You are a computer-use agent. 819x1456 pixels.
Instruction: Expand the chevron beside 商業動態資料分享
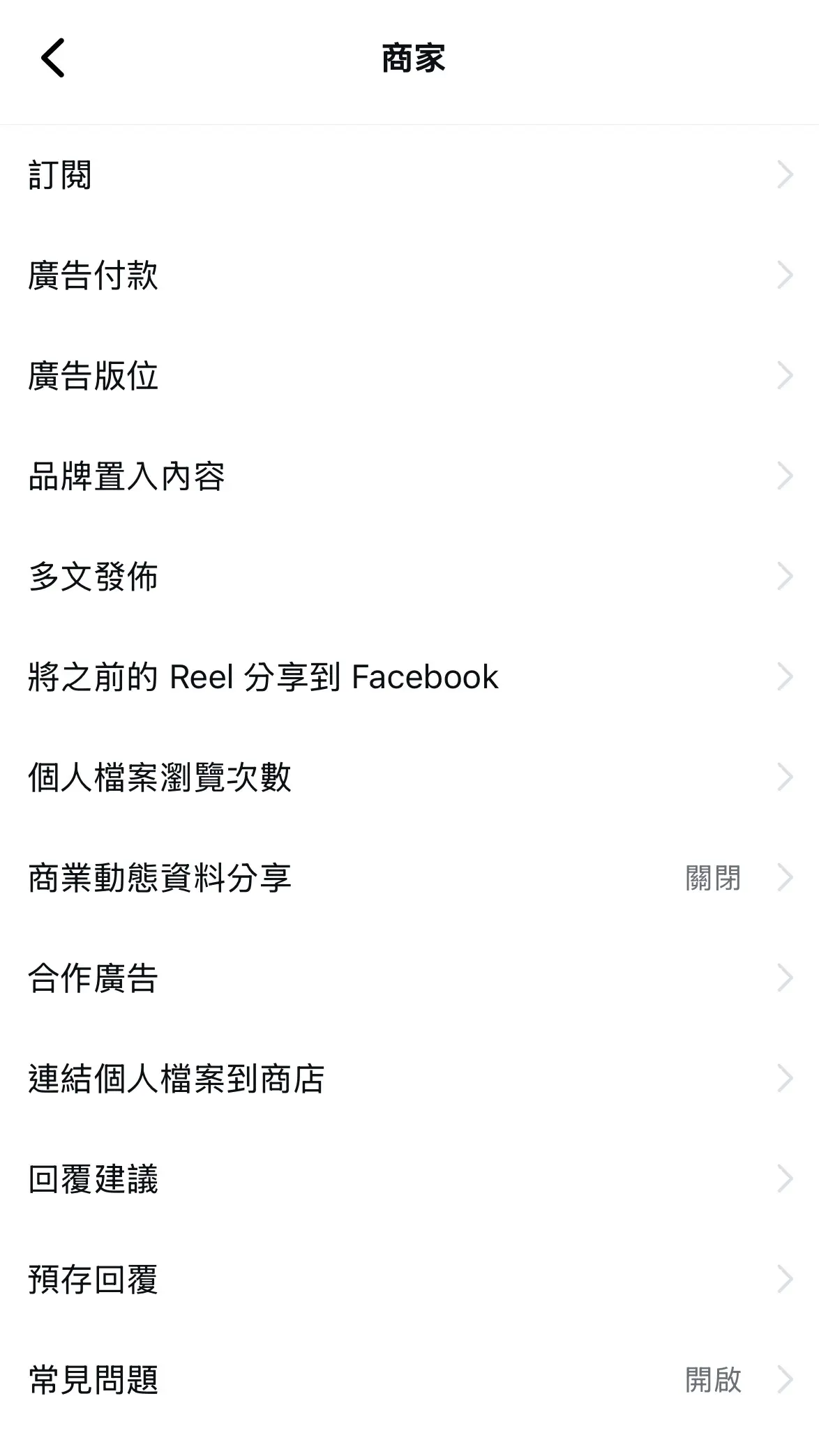tap(785, 879)
